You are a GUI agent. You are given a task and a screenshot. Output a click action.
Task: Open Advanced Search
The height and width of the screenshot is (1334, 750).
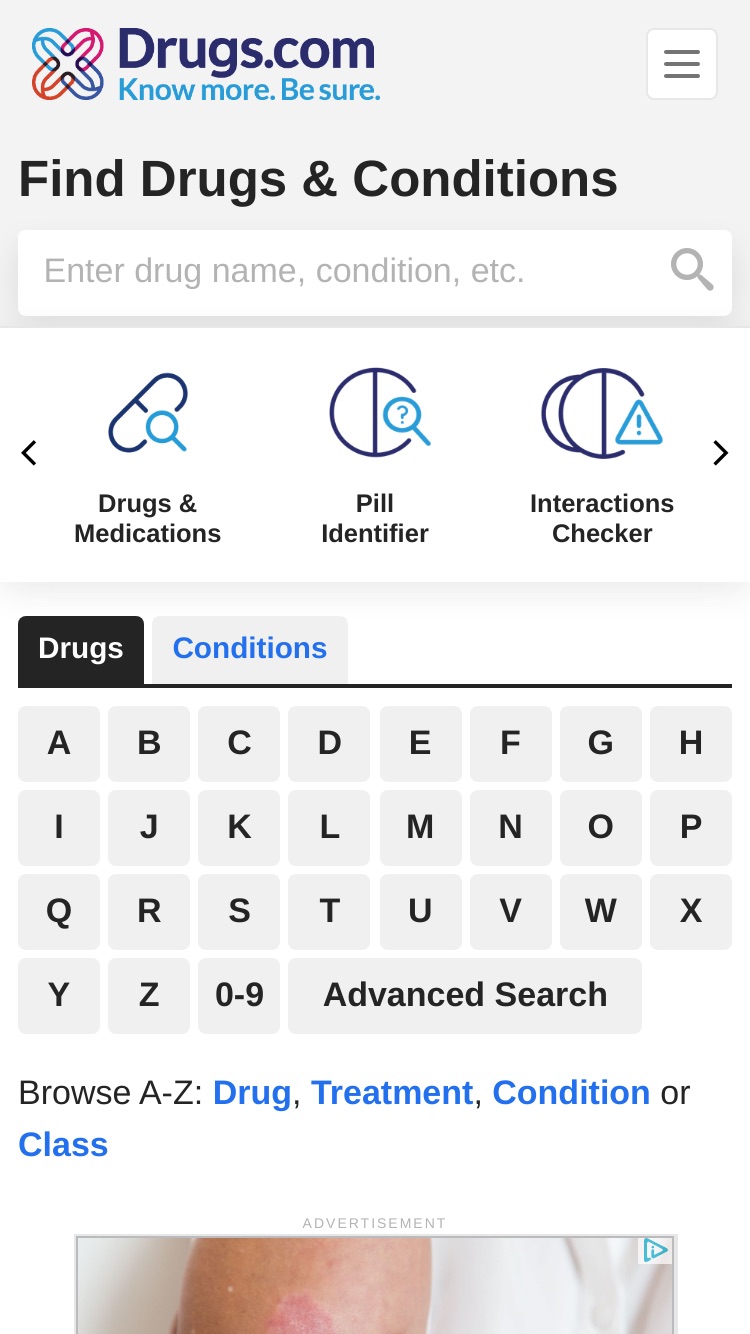click(465, 995)
